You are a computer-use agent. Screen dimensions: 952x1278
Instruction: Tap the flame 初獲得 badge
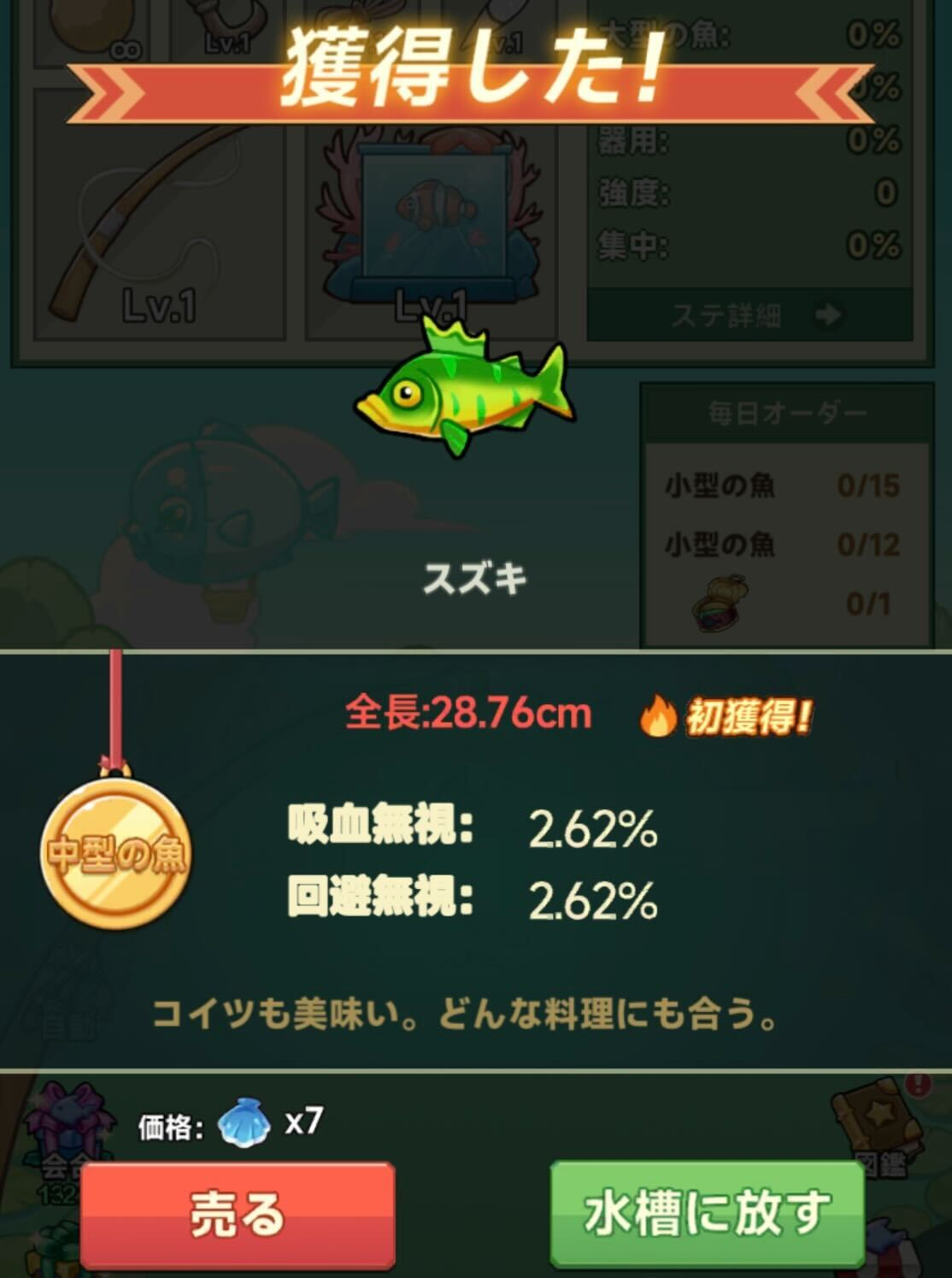(728, 716)
